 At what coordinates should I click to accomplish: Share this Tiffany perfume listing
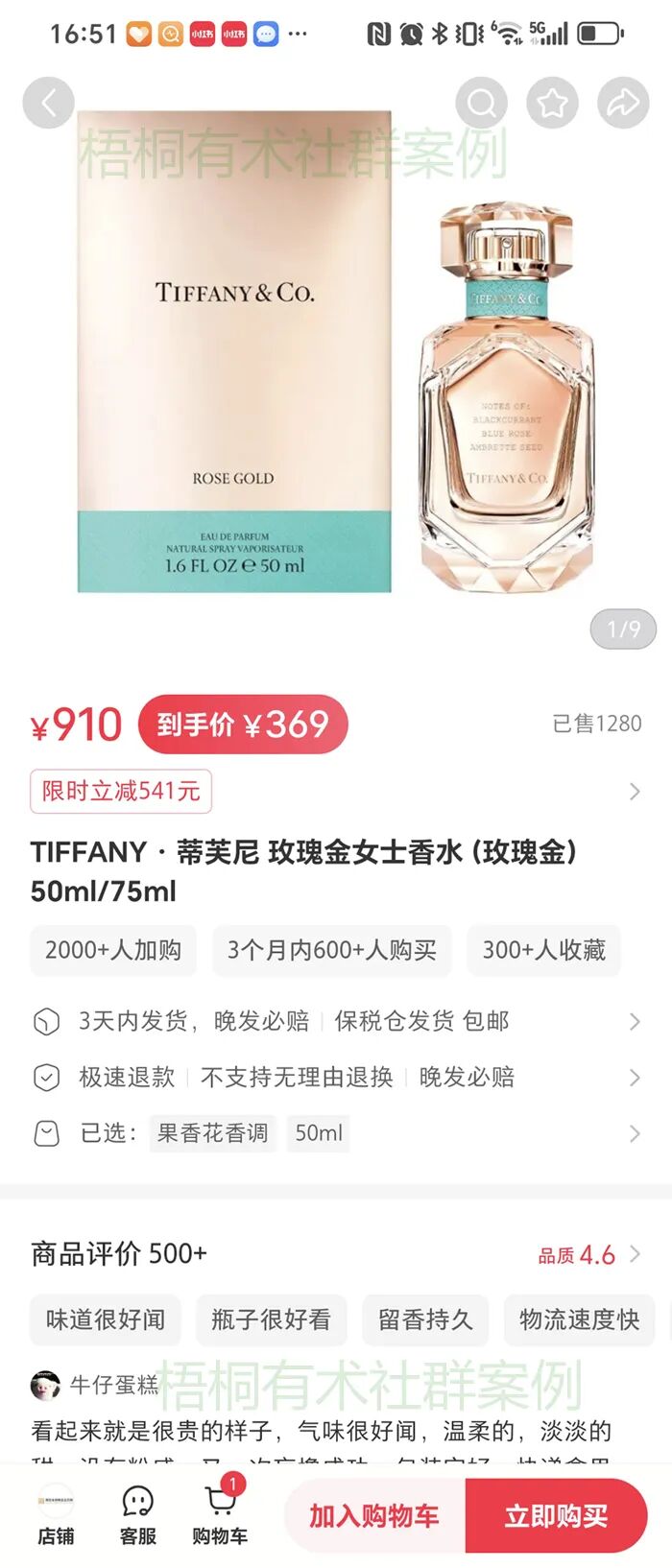tap(623, 103)
